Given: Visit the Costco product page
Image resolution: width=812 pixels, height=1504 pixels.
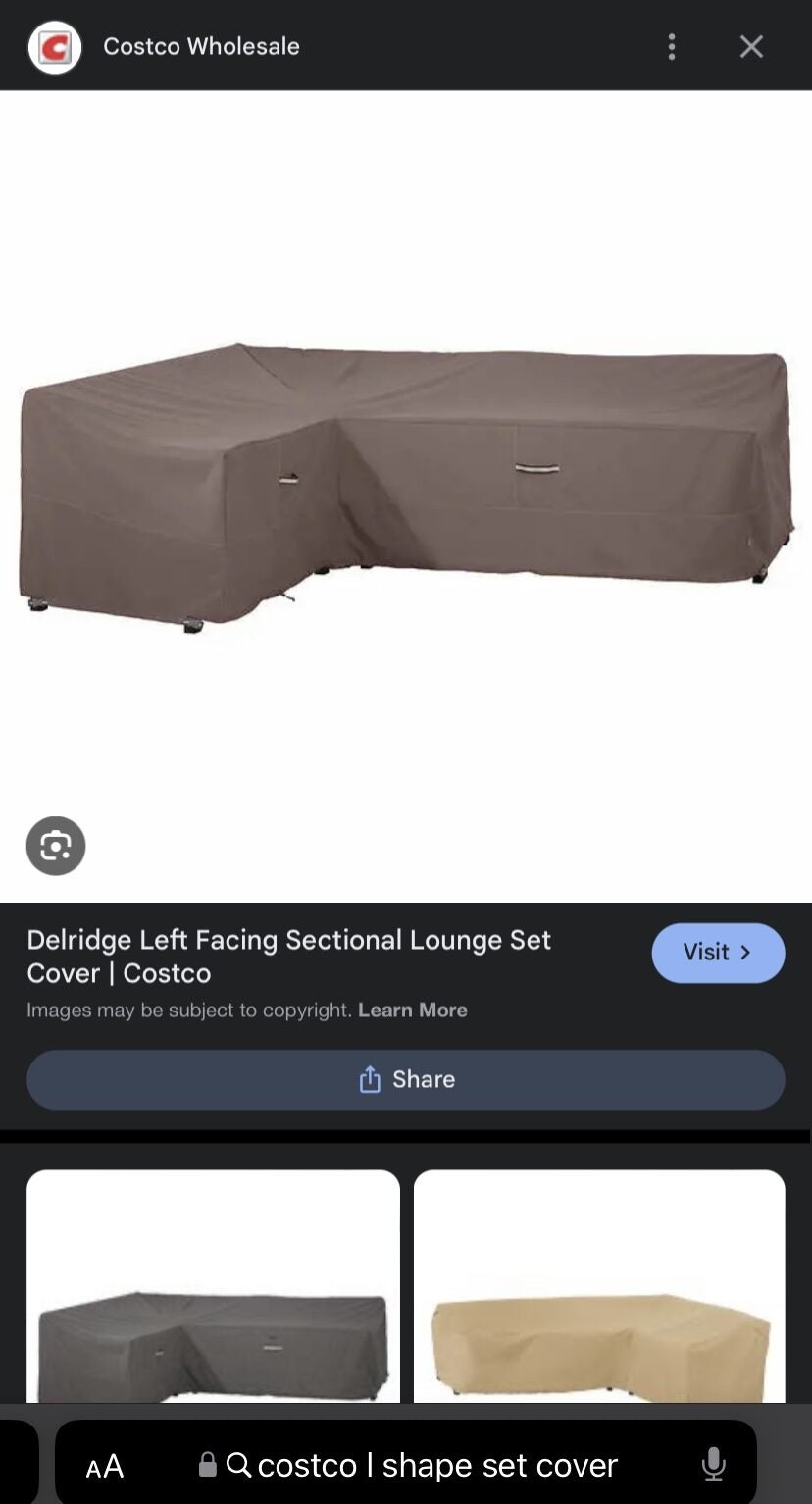Looking at the screenshot, I should 719,953.
